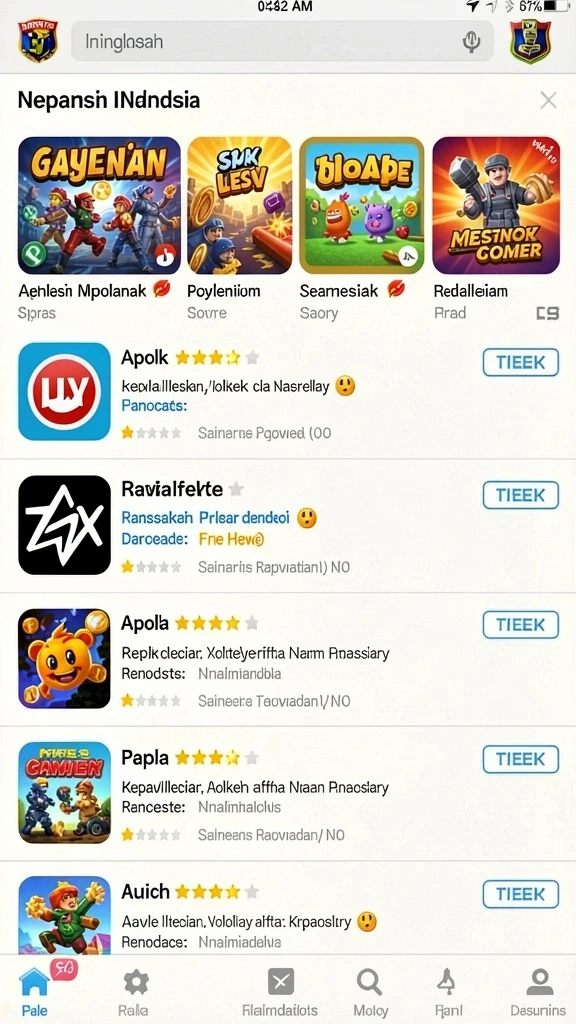This screenshot has width=576, height=1024.
Task: Open the Papla app listing
Action: pyautogui.click(x=288, y=793)
